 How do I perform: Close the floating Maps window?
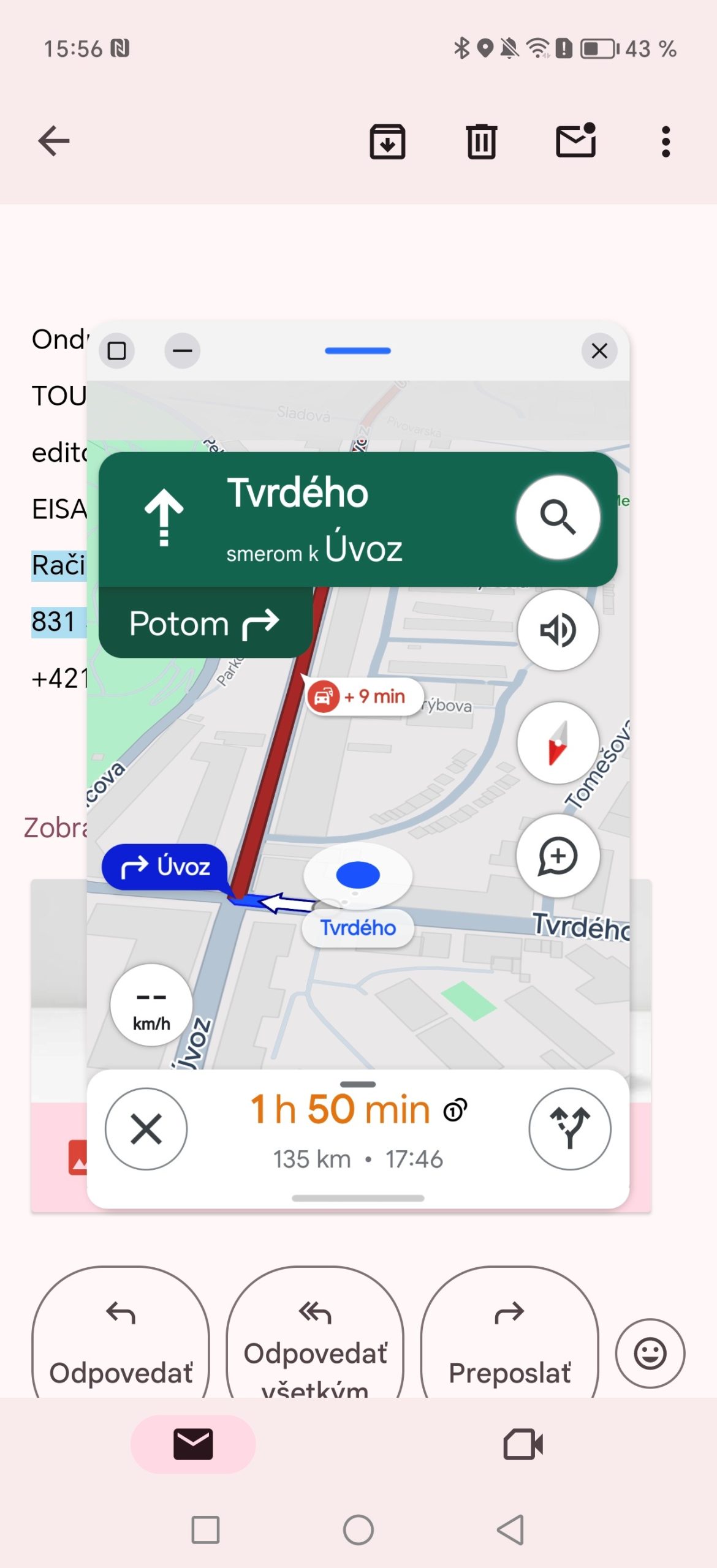(x=599, y=351)
